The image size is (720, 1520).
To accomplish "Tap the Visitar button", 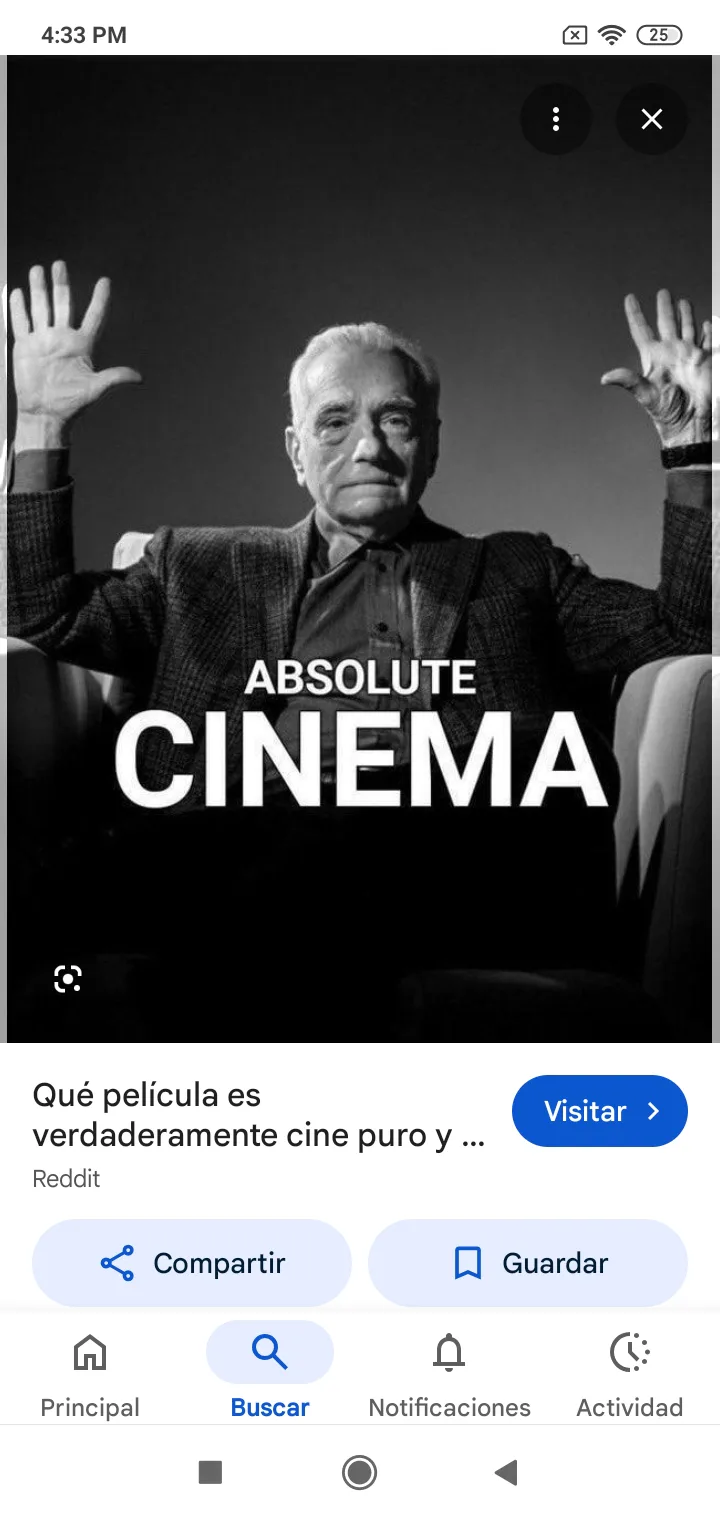I will tap(599, 1111).
